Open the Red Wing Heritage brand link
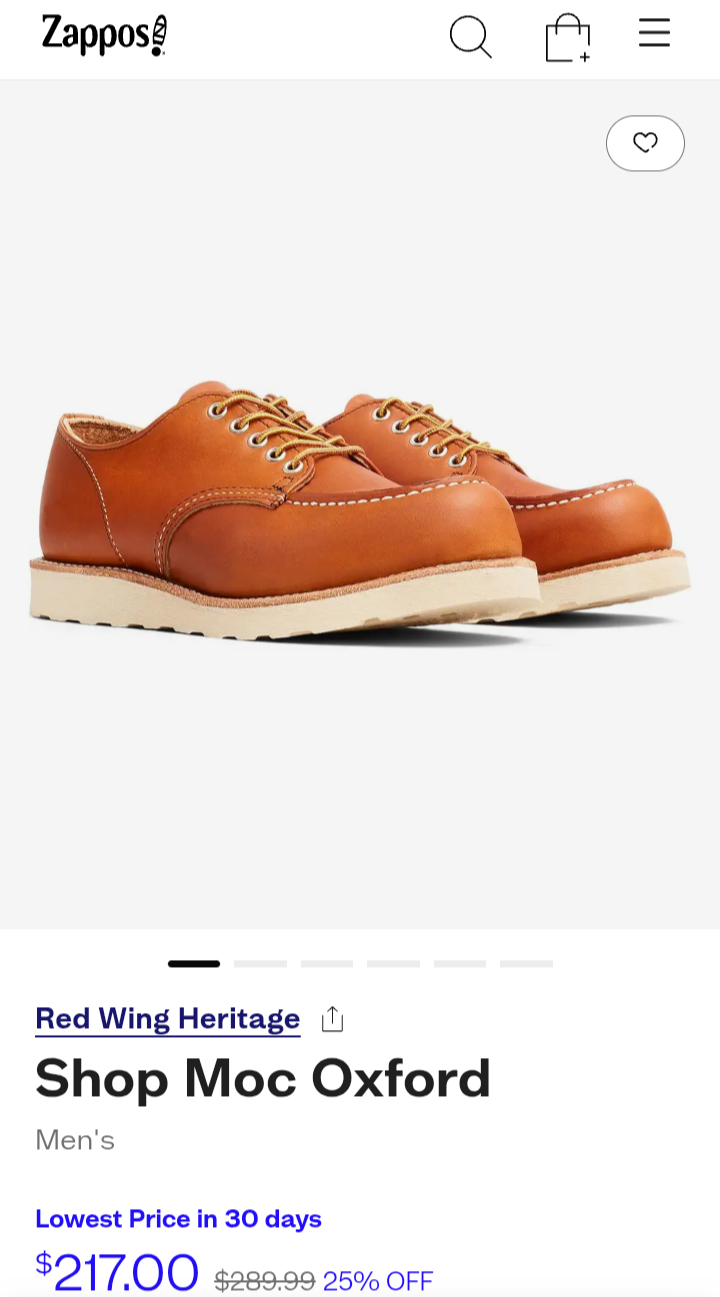This screenshot has height=1297, width=720. (168, 1018)
